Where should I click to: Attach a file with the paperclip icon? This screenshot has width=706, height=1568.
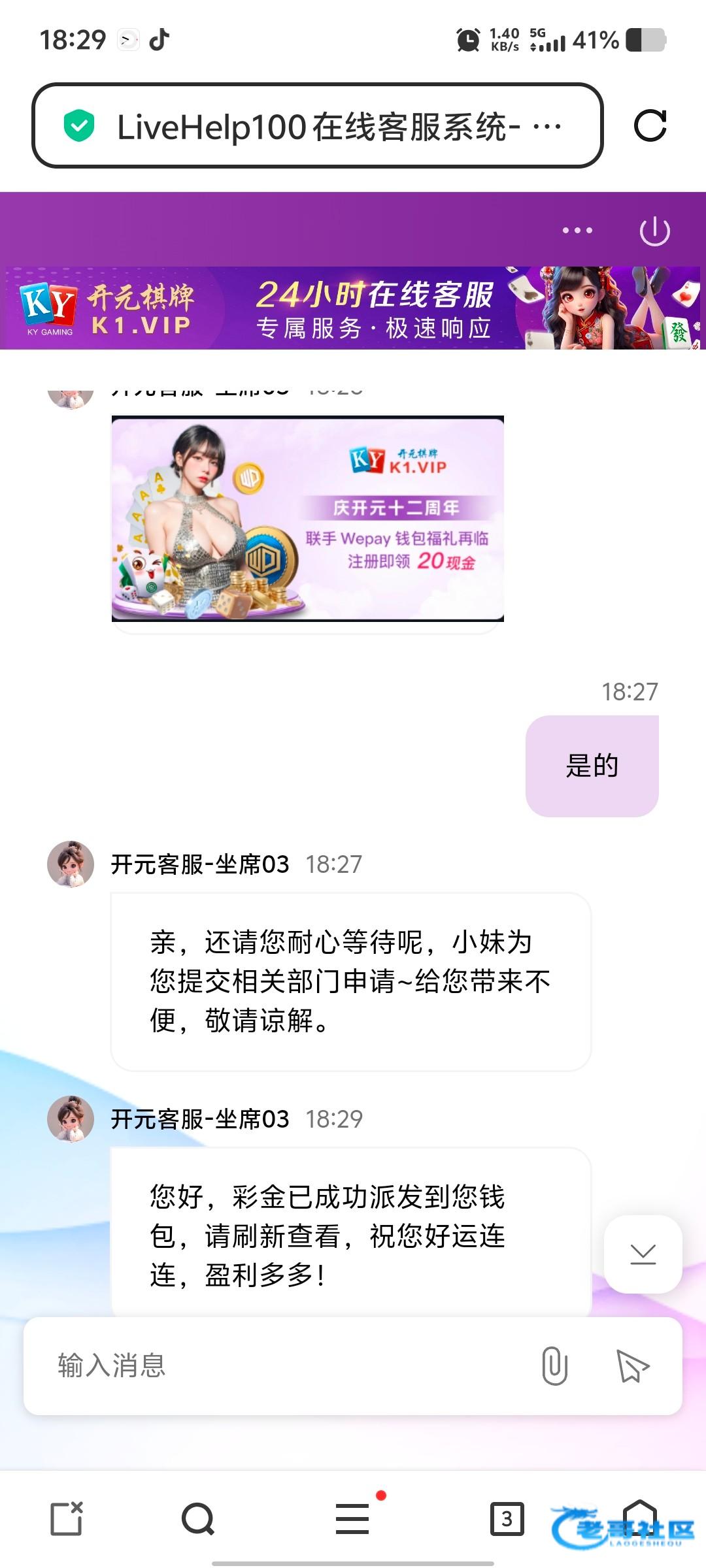point(554,1365)
